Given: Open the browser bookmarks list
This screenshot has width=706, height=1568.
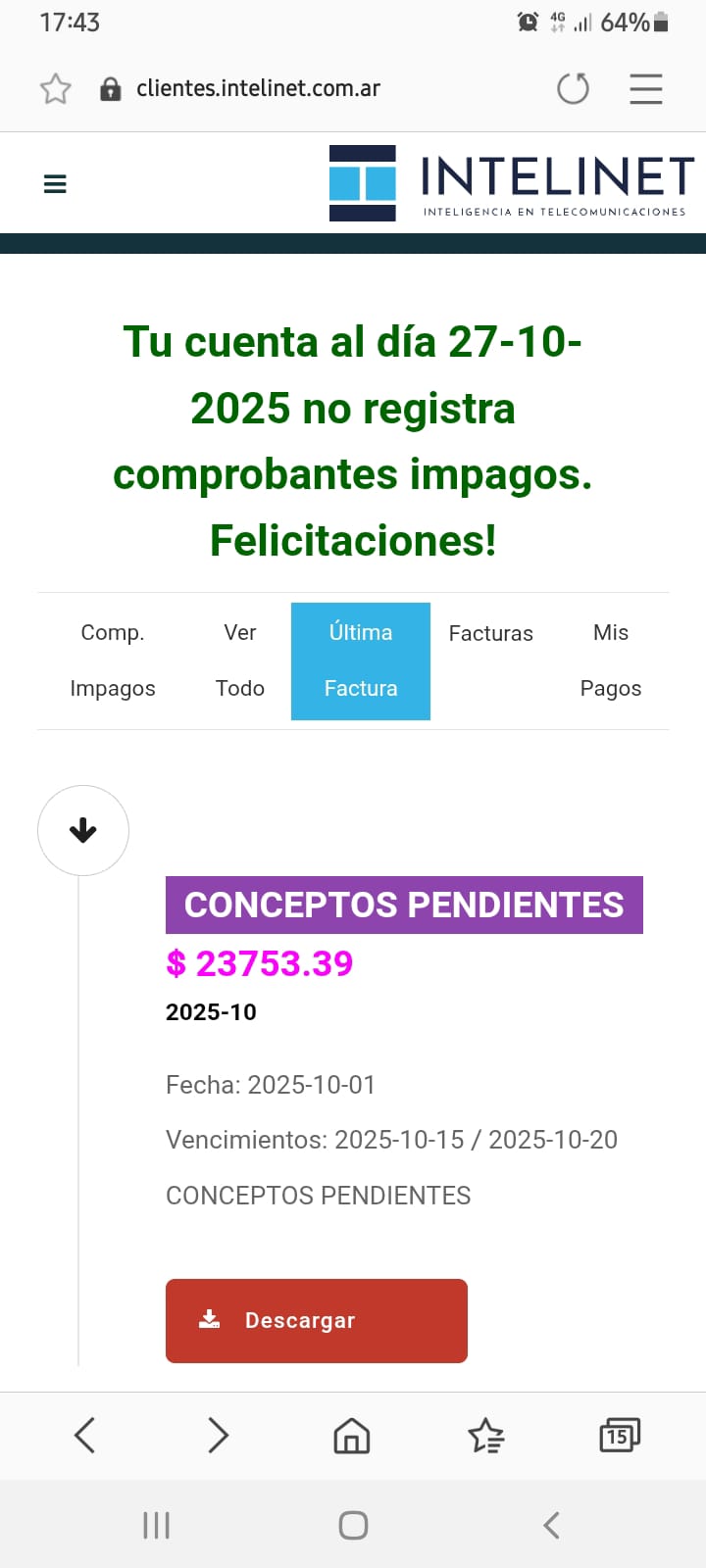Looking at the screenshot, I should [x=485, y=1437].
